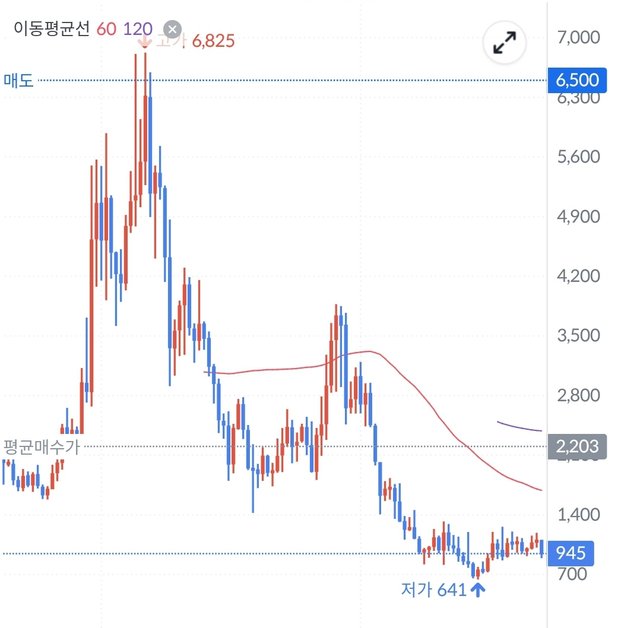Screen dimensions: 640x628
Task: Remove the moving average indicator
Action: click(173, 29)
